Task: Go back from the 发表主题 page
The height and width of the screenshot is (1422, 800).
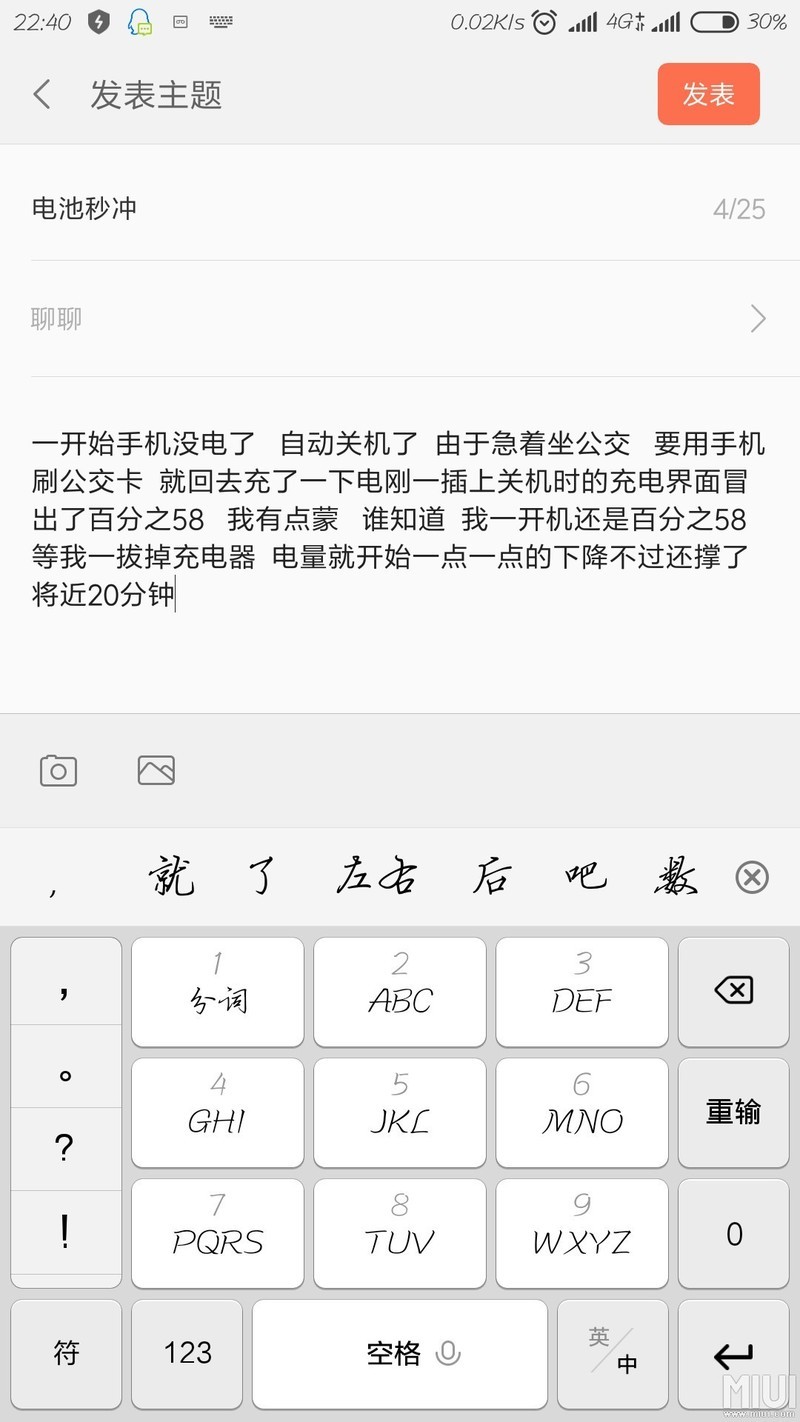Action: pos(42,95)
